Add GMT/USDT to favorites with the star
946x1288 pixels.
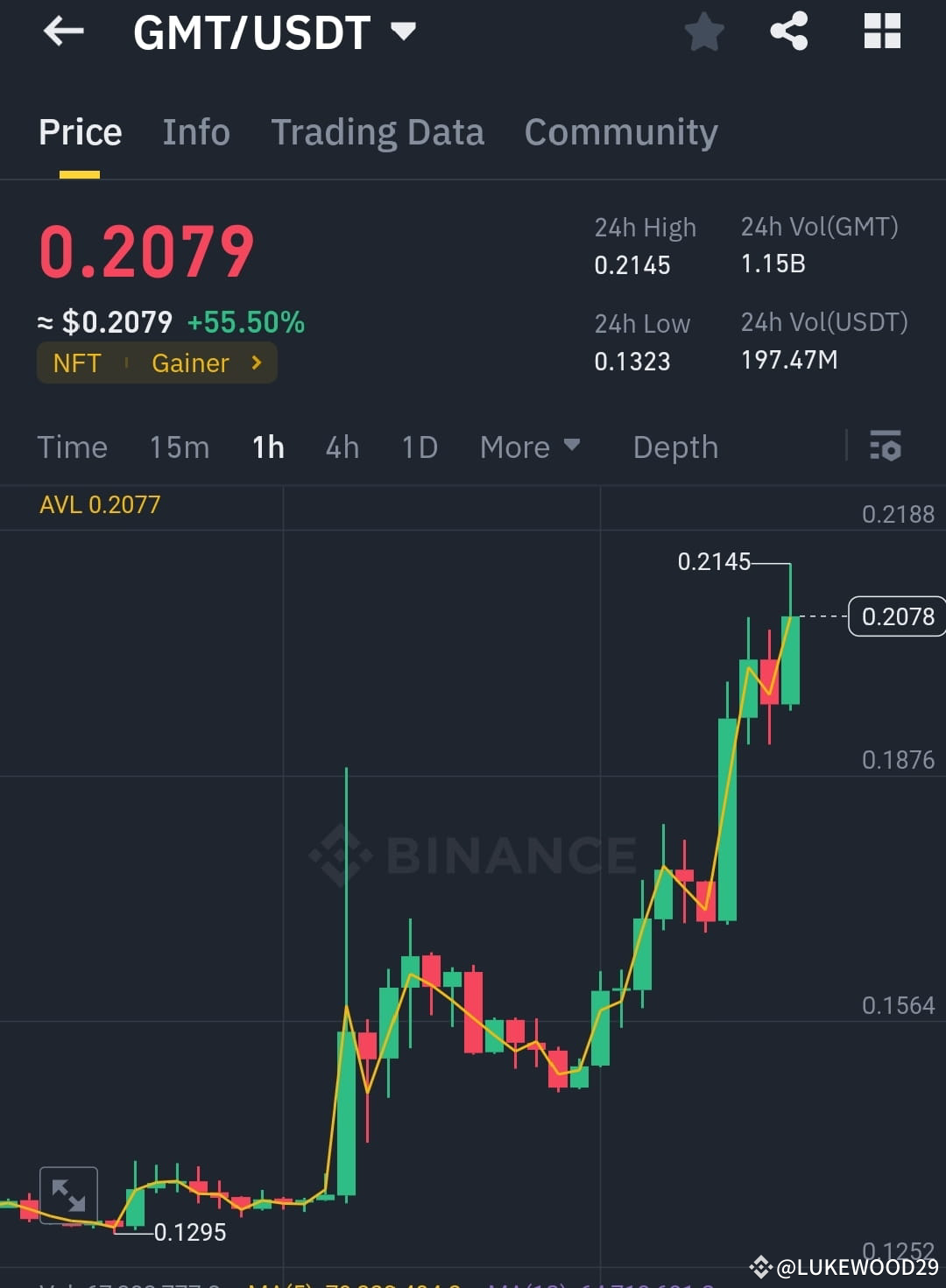[x=704, y=31]
